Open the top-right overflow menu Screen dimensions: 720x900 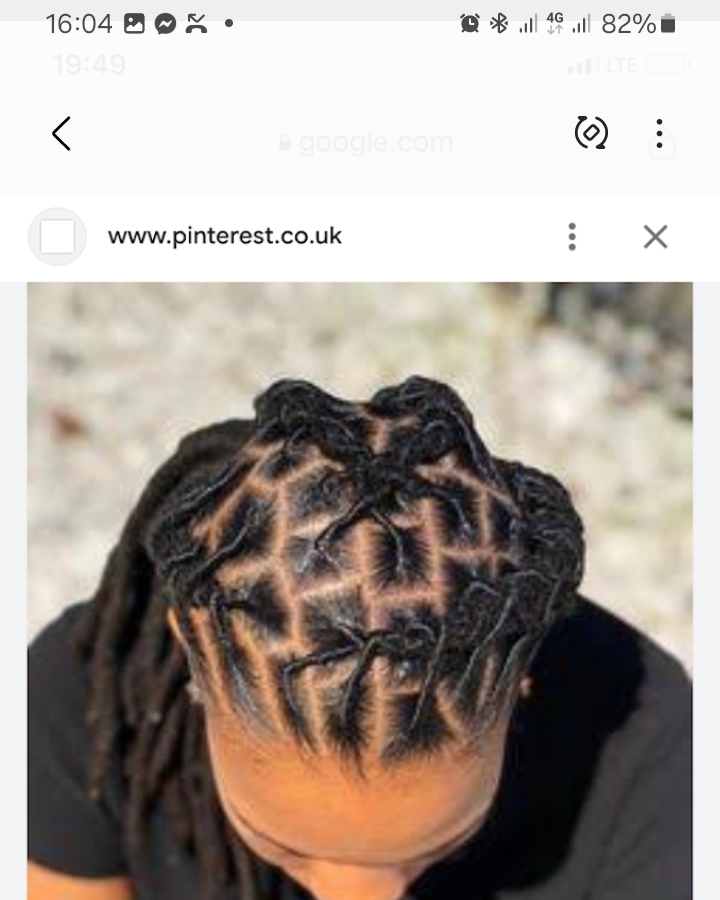659,133
